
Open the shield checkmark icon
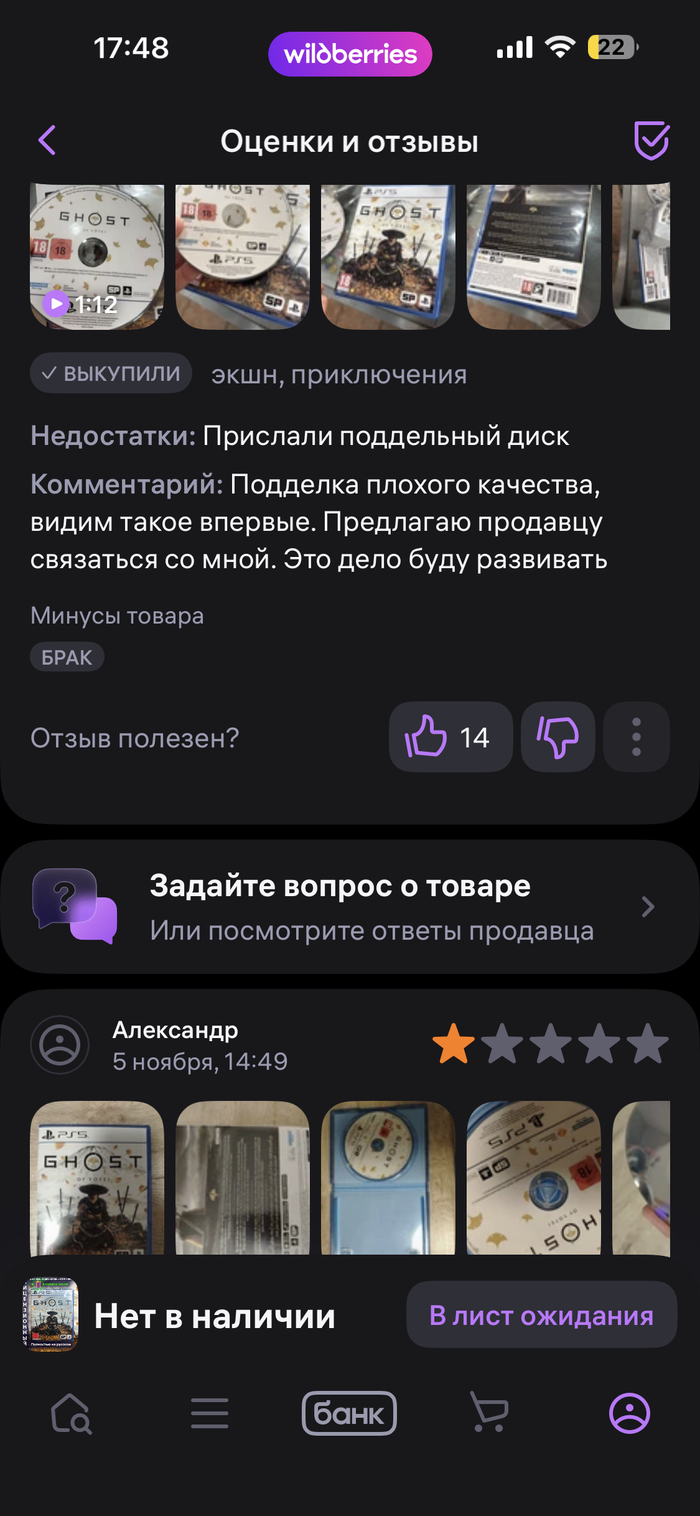point(651,141)
